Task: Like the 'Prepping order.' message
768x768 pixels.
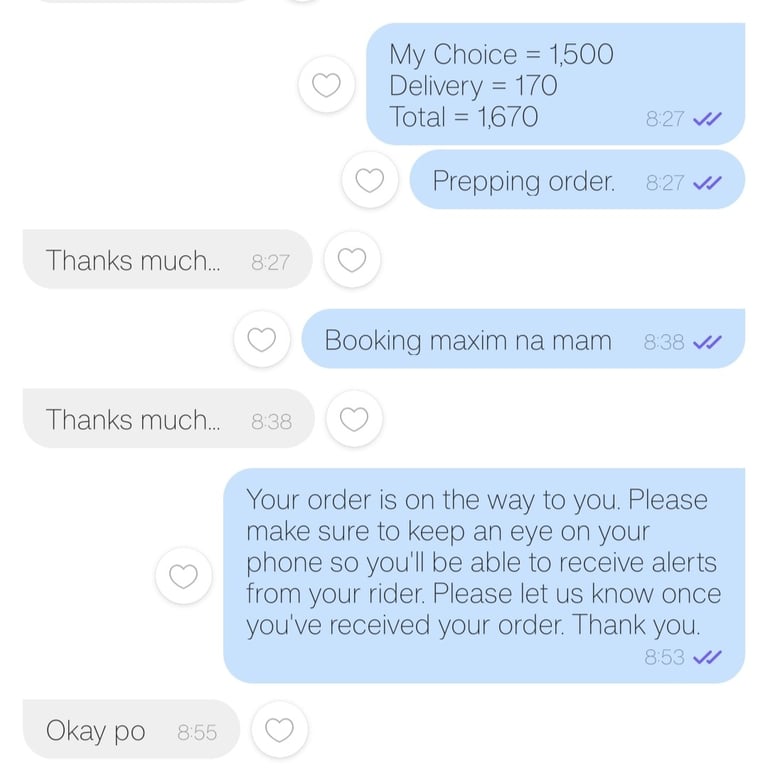Action: click(x=370, y=181)
